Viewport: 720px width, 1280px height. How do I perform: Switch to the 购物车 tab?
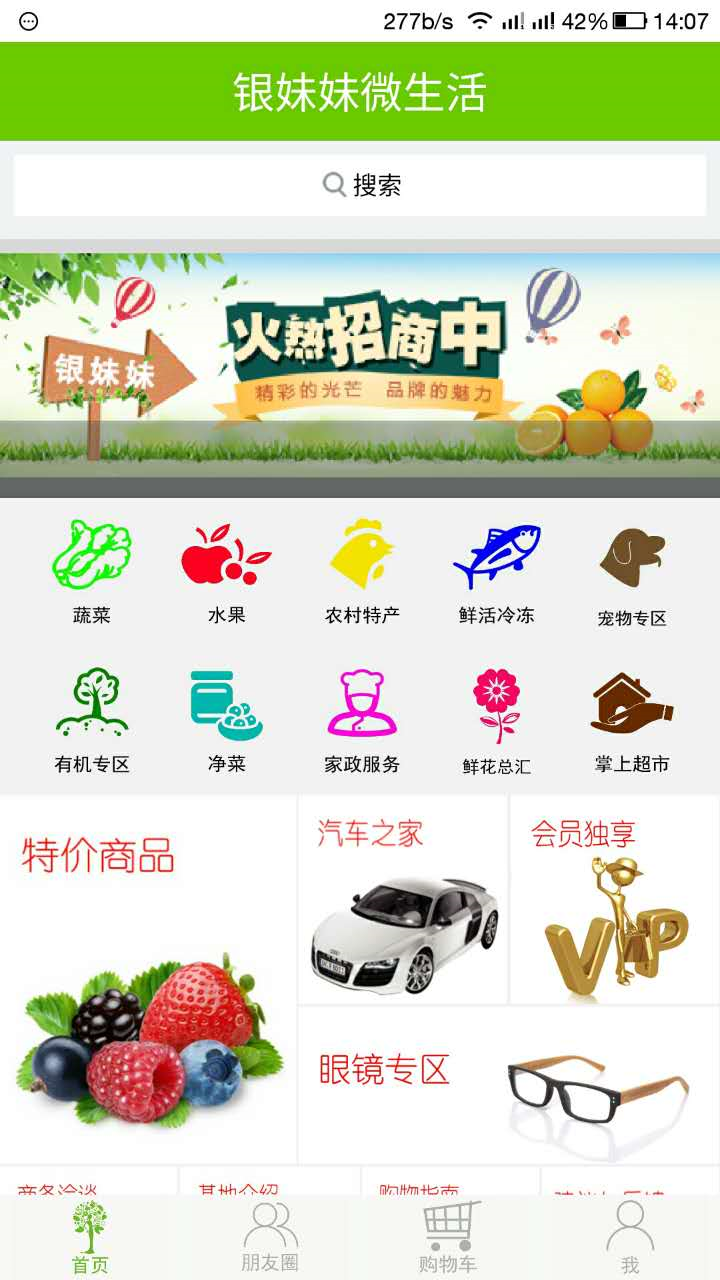tap(449, 1237)
